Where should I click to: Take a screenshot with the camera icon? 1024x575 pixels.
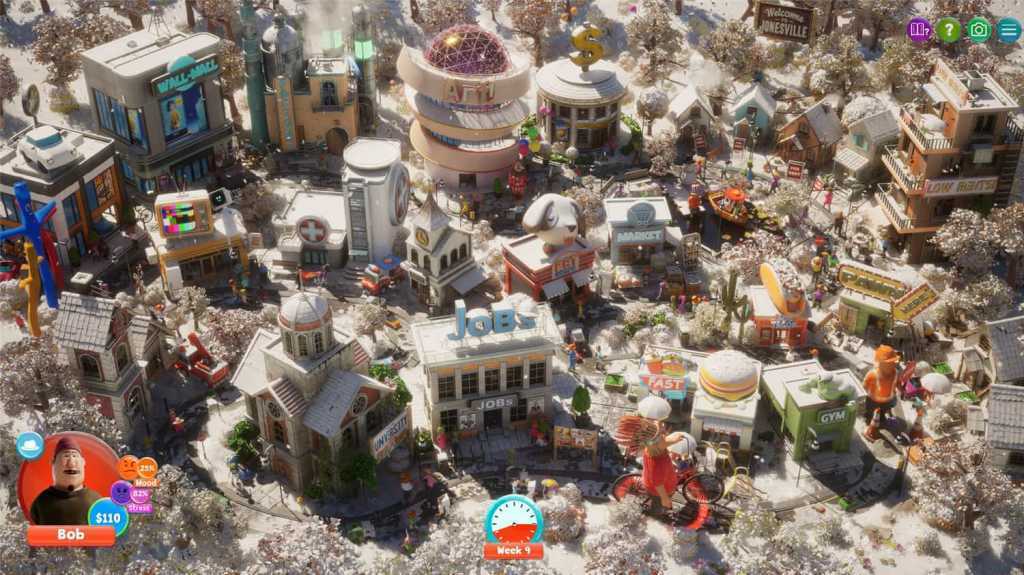click(978, 30)
